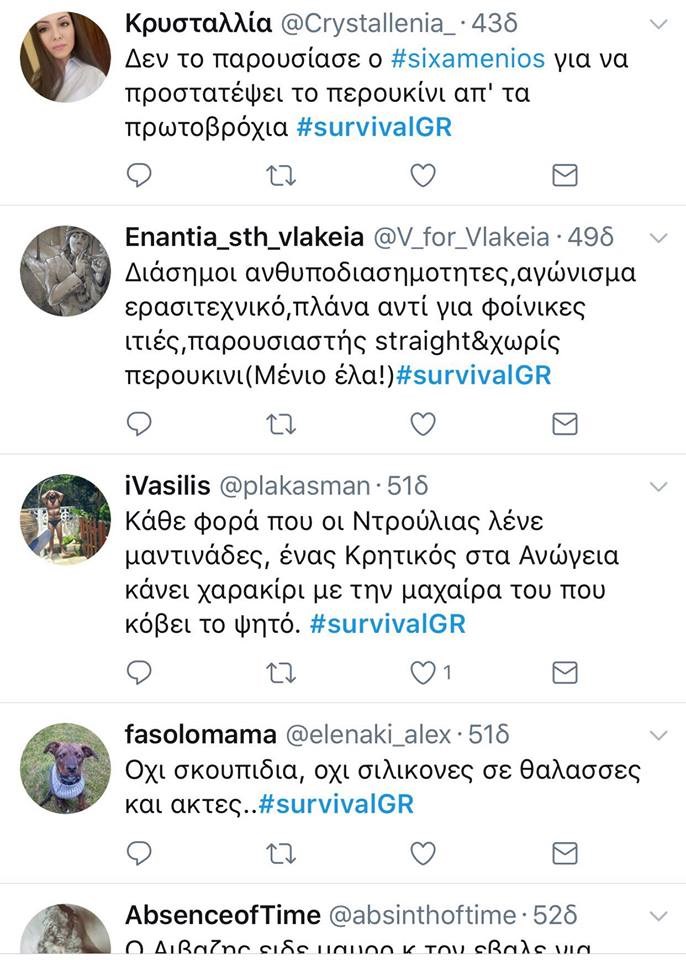This screenshot has height=960, width=686.
Task: Open Enantia_sth_vlakeia's profile picture
Action: (66, 271)
